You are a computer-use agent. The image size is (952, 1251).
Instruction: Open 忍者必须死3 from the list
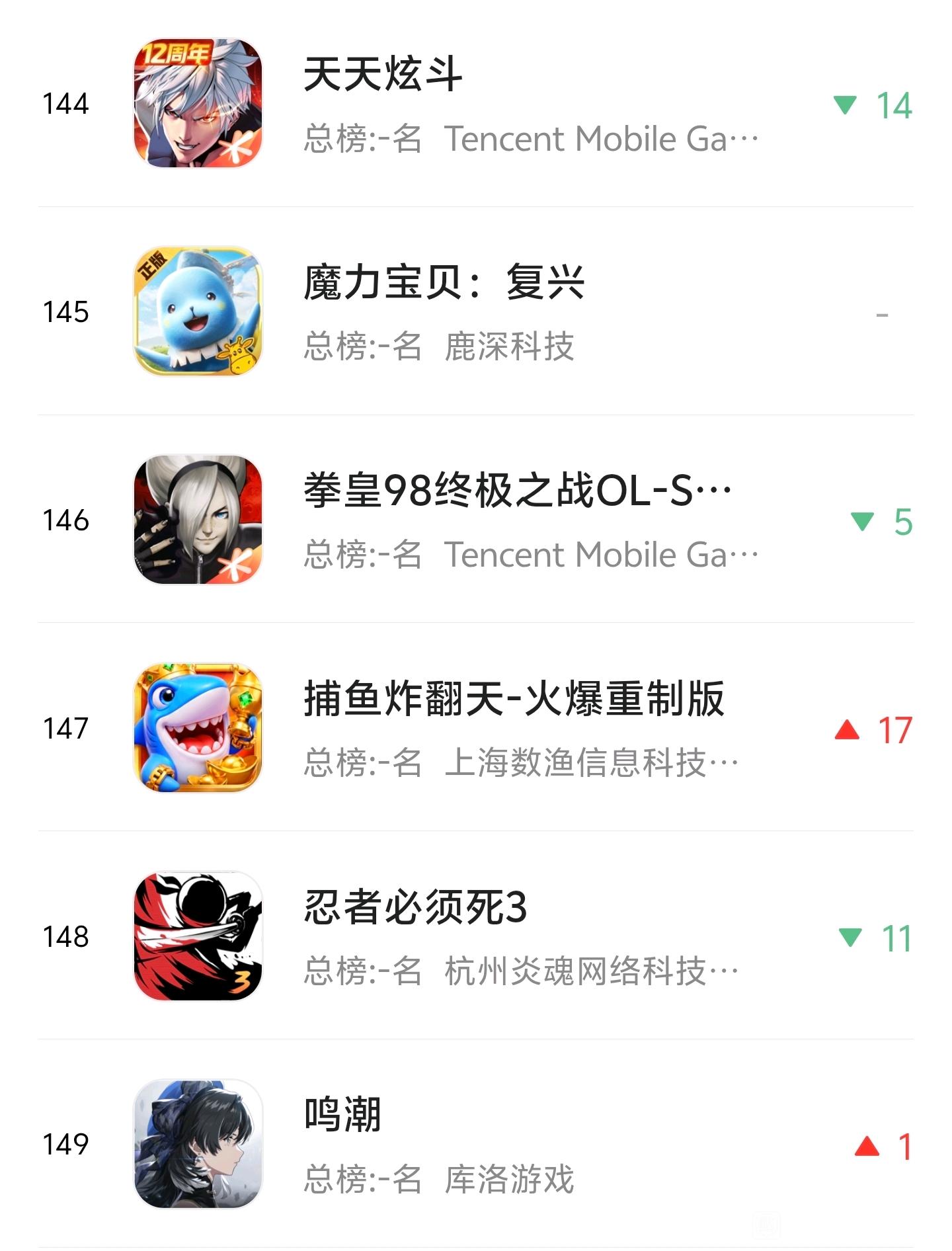(x=476, y=935)
